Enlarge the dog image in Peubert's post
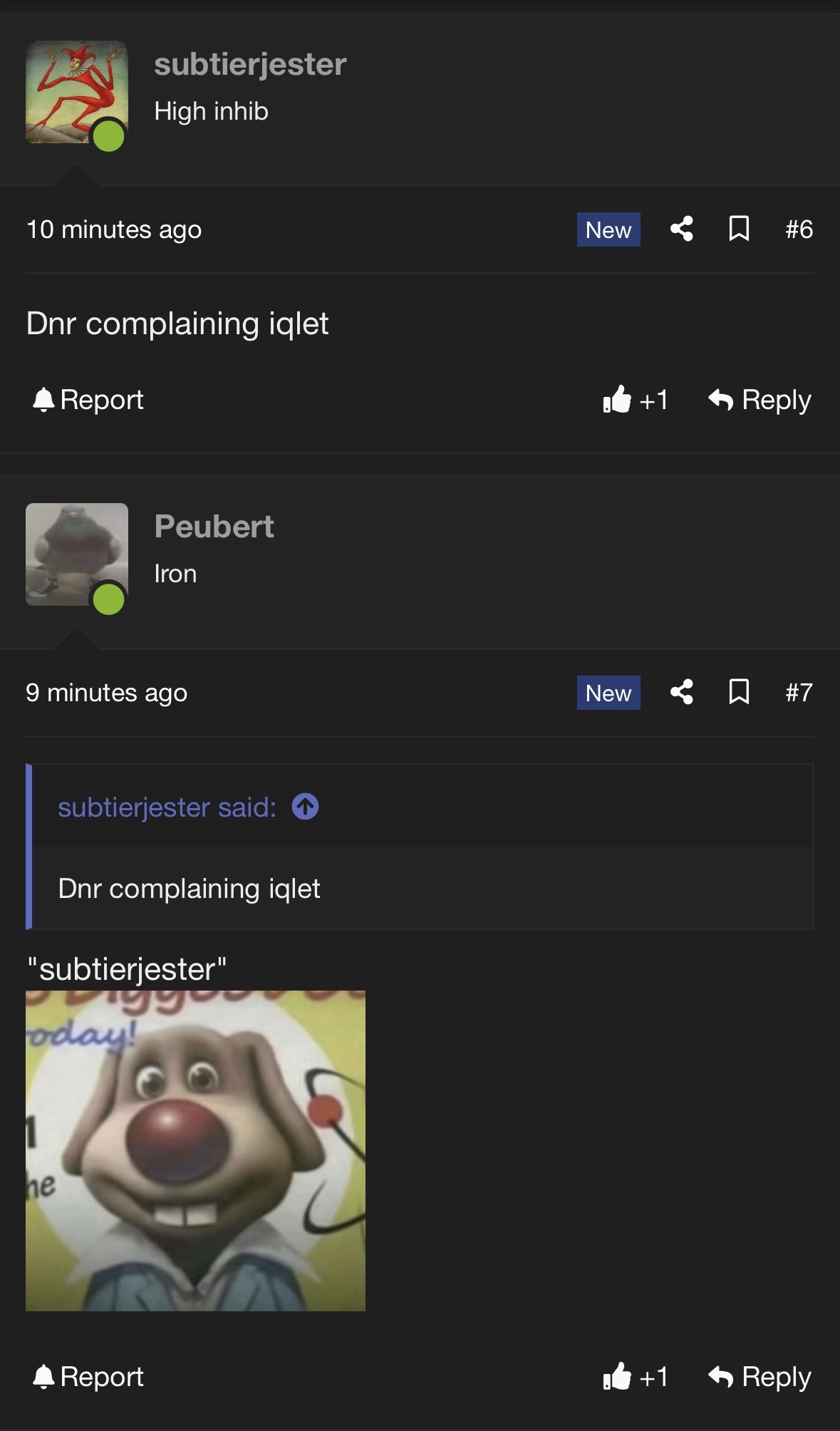The width and height of the screenshot is (840, 1431). point(195,1150)
